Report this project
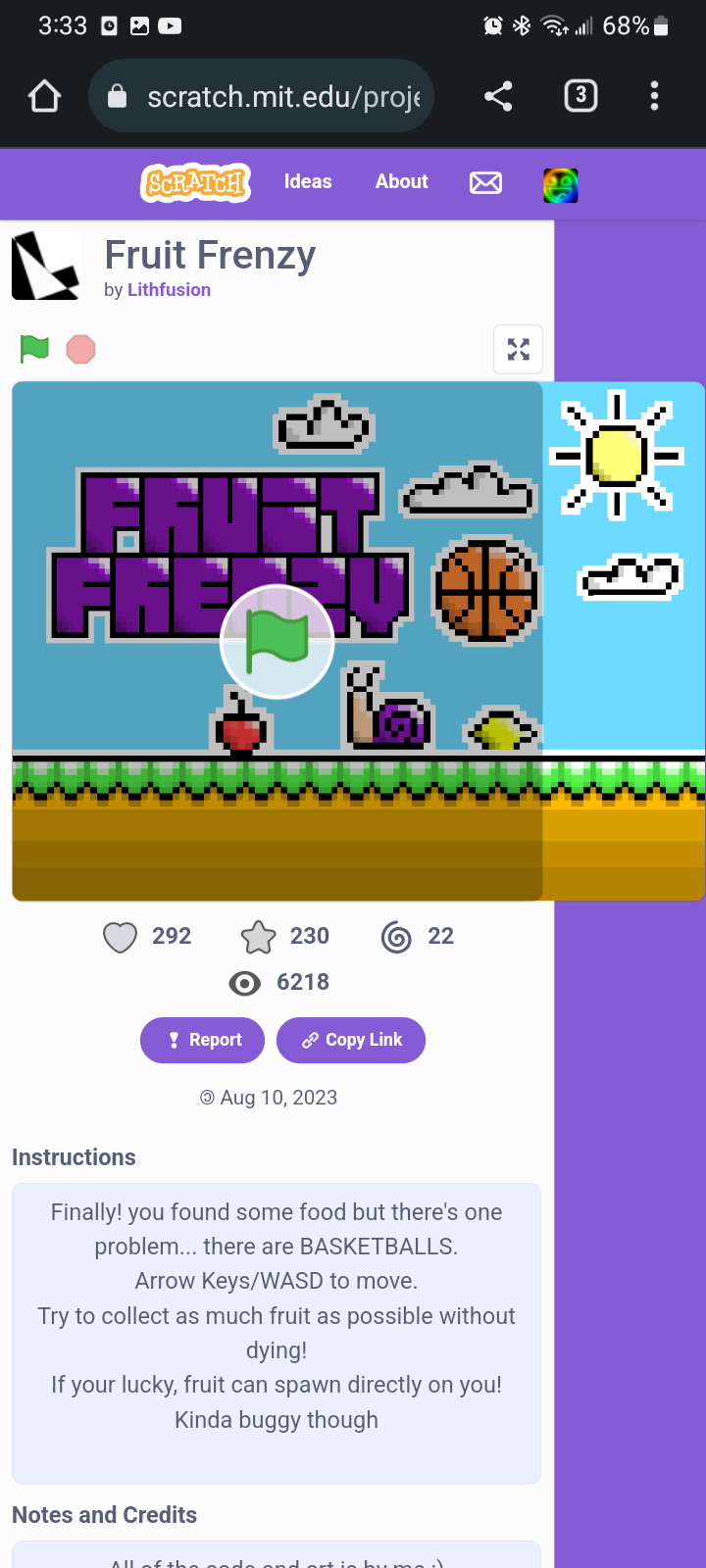 tap(202, 1040)
